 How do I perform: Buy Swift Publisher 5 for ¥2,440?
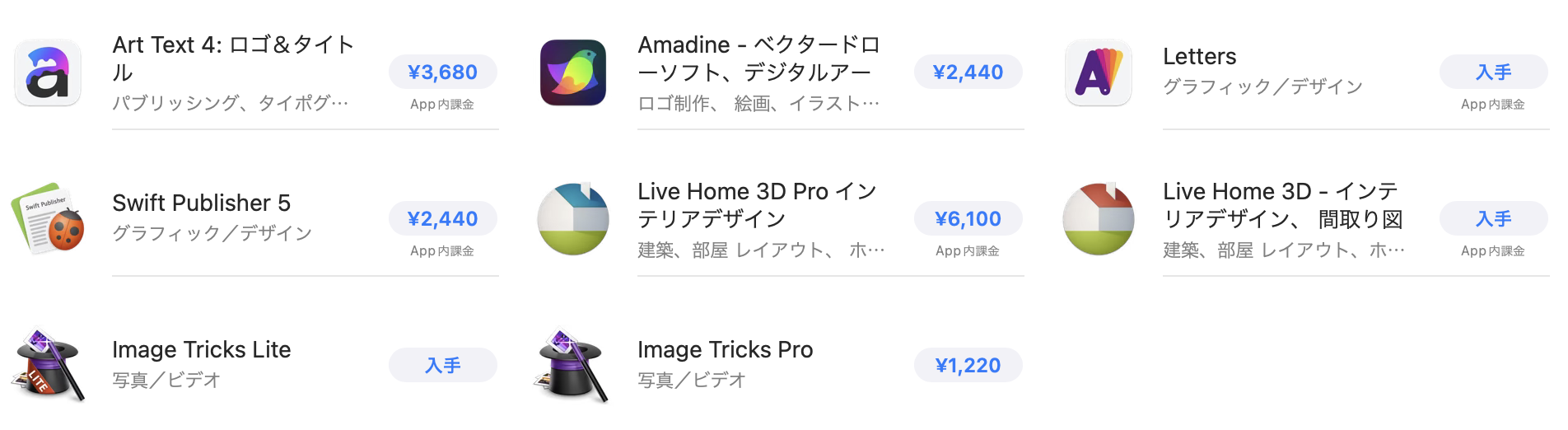point(442,219)
